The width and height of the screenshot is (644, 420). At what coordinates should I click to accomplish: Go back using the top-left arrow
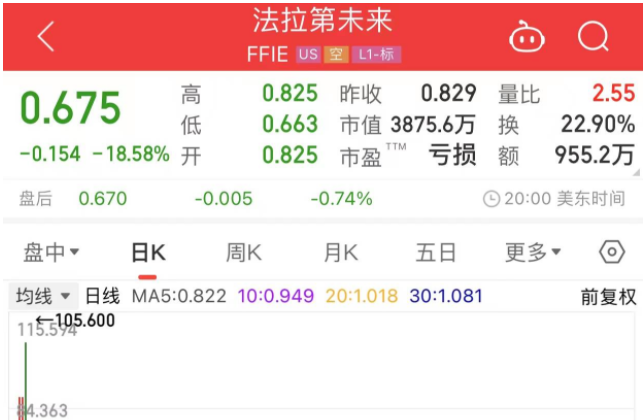point(46,36)
